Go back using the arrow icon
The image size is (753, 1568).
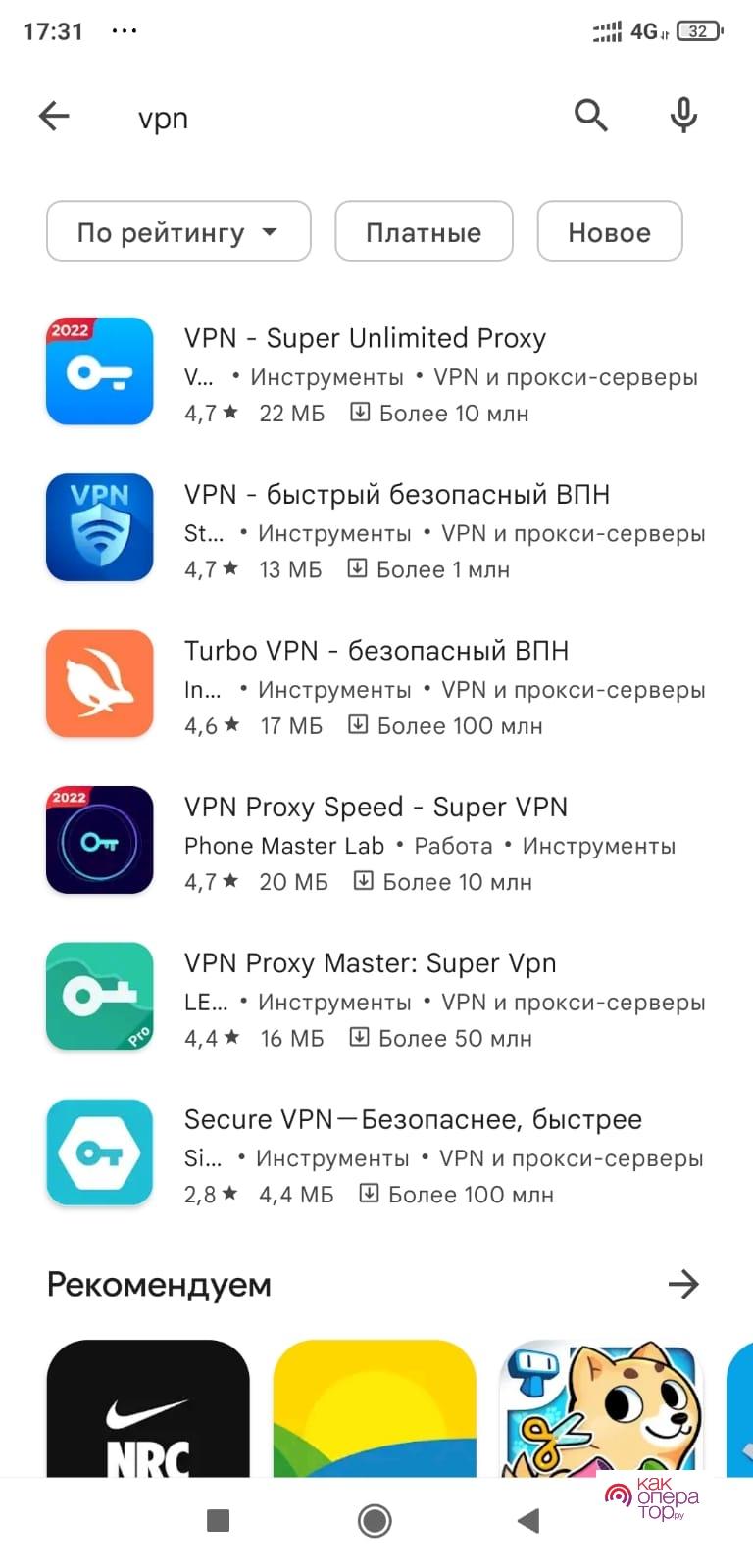(54, 117)
